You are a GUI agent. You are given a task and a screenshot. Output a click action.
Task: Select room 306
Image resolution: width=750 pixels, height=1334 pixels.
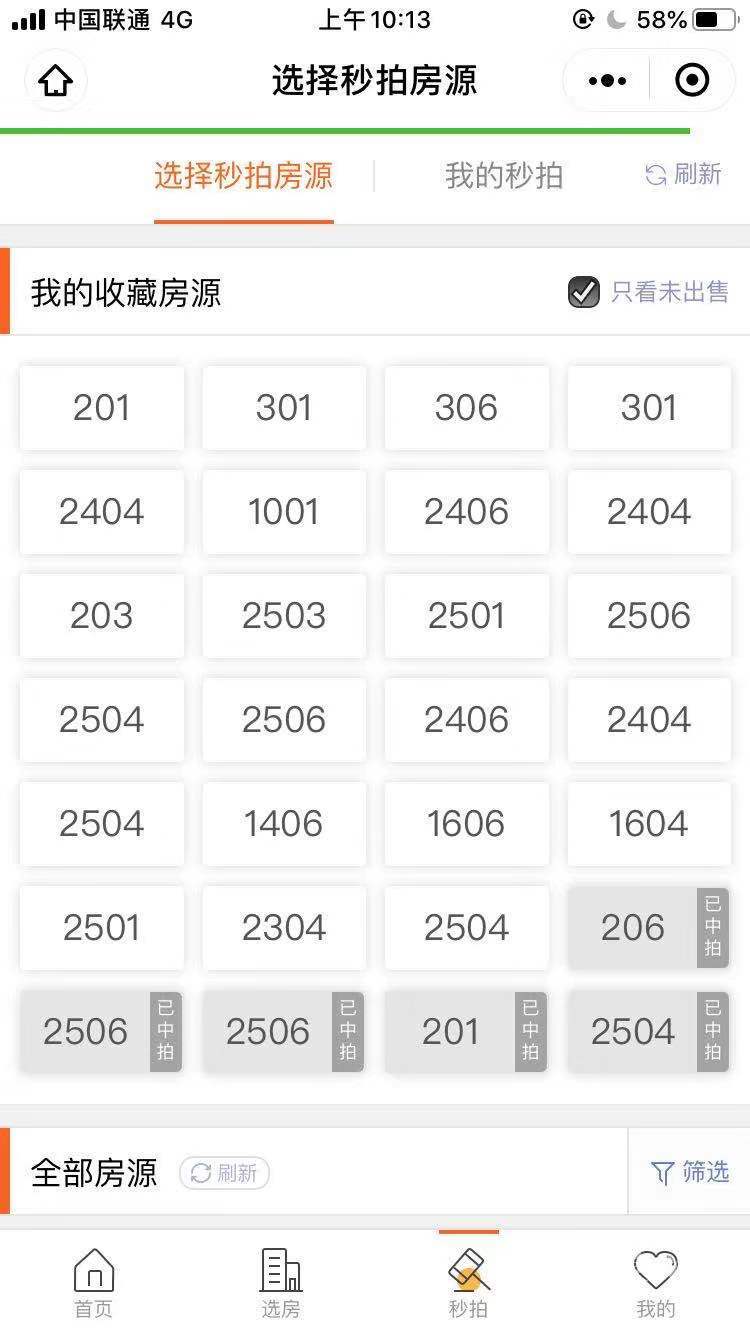pos(466,408)
